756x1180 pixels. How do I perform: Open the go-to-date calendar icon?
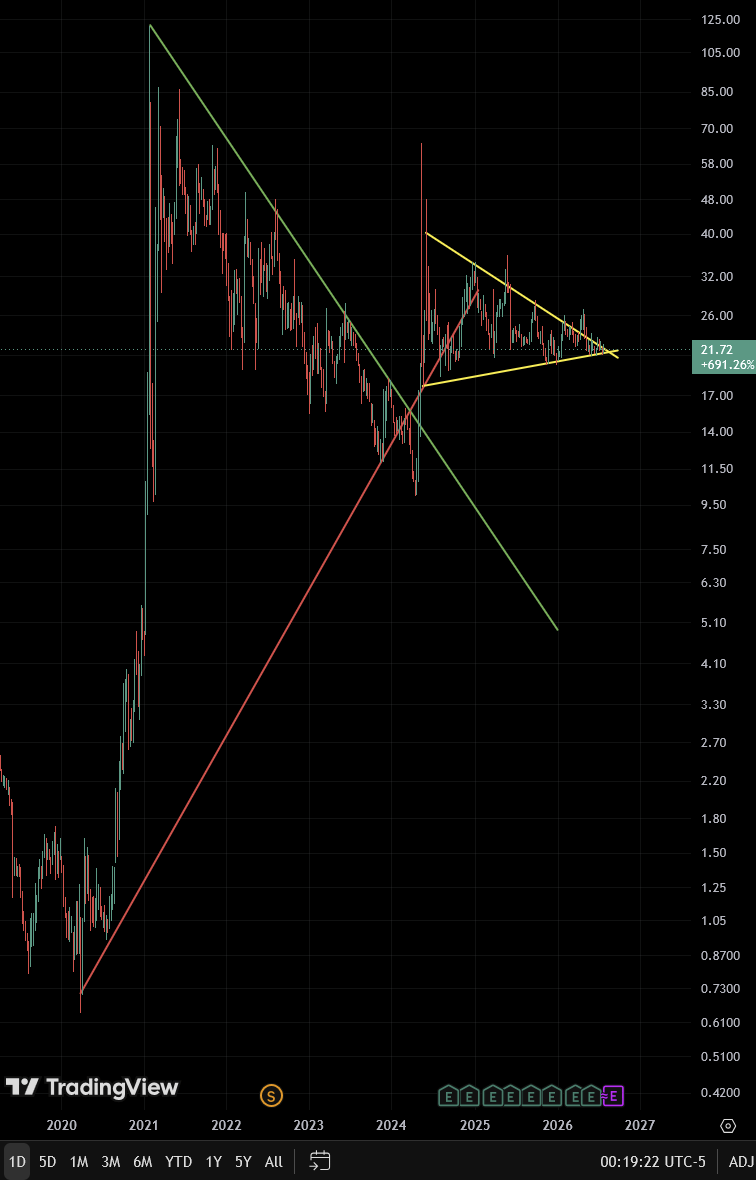tap(320, 1161)
